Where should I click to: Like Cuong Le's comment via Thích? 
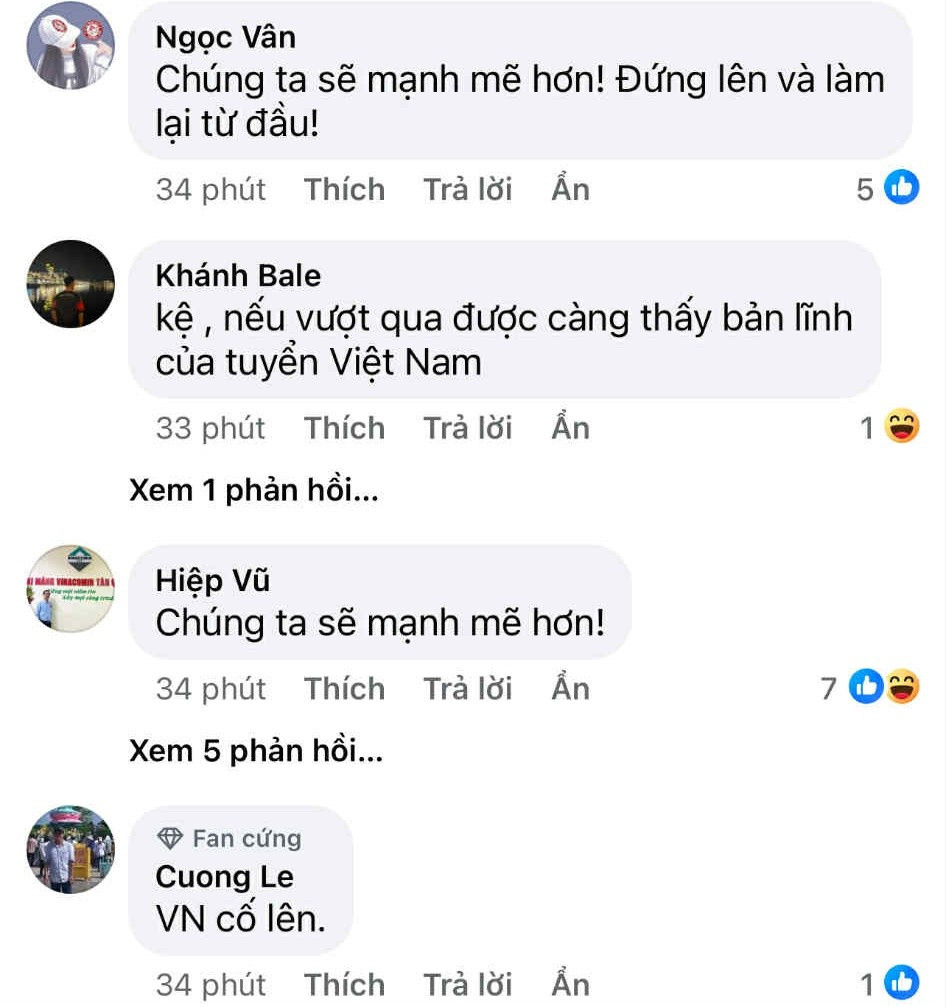click(x=344, y=984)
